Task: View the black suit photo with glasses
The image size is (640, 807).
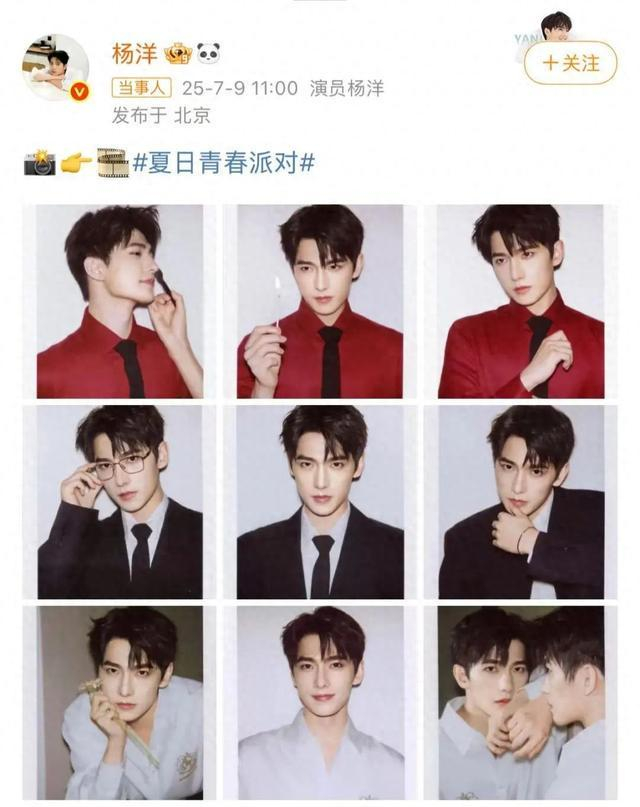Action: [119, 502]
